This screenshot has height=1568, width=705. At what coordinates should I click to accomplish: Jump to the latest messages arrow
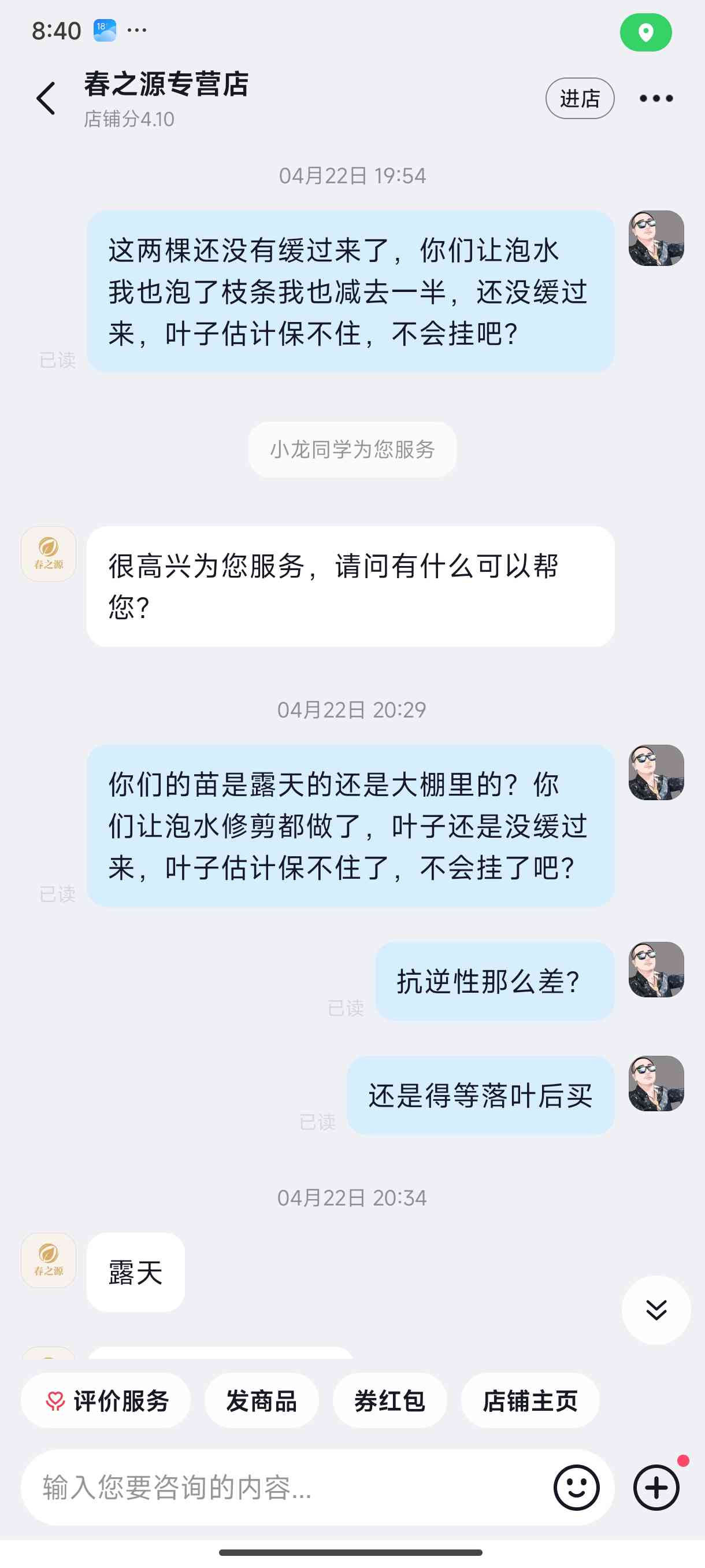click(x=656, y=1310)
